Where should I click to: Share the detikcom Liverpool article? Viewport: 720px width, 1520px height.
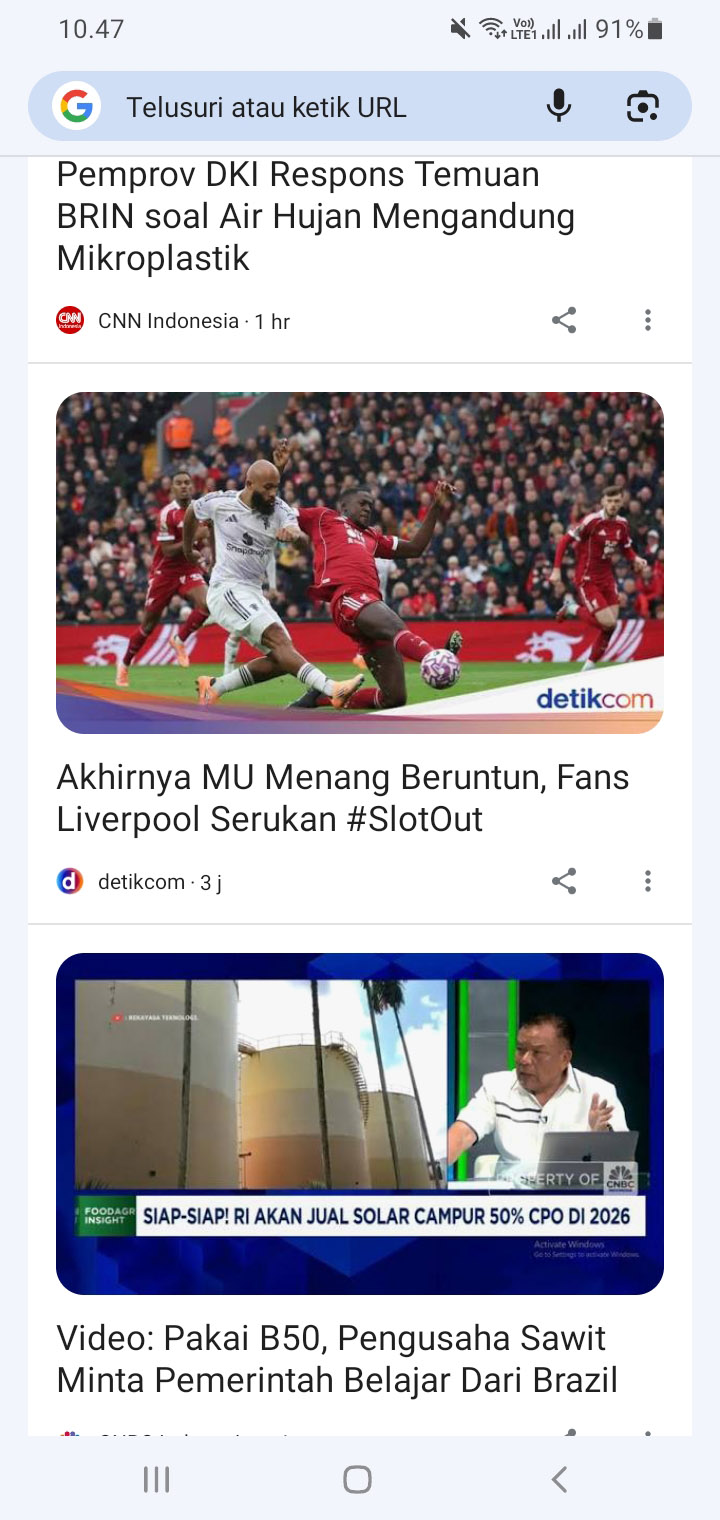(x=564, y=881)
